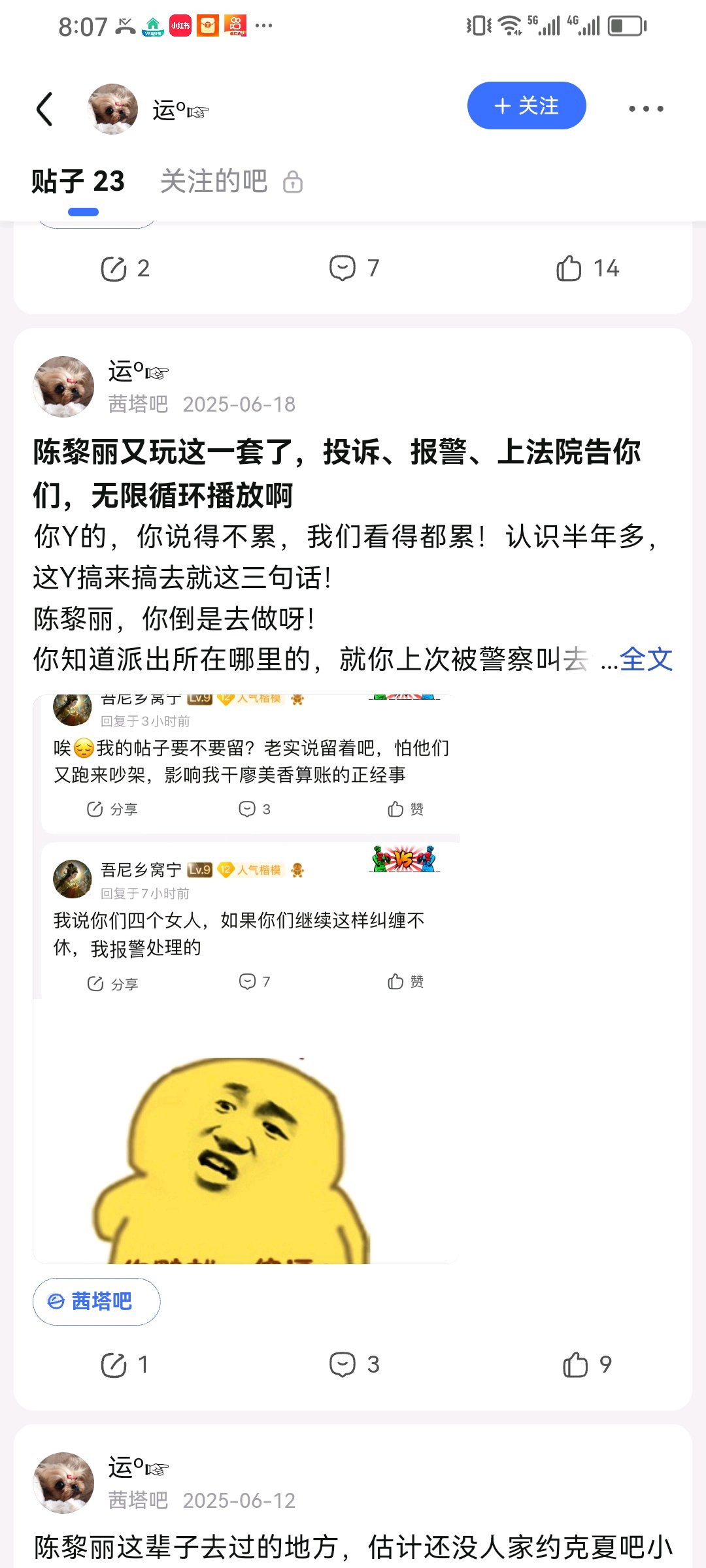
Task: Tap the 关注 follow button
Action: (526, 106)
